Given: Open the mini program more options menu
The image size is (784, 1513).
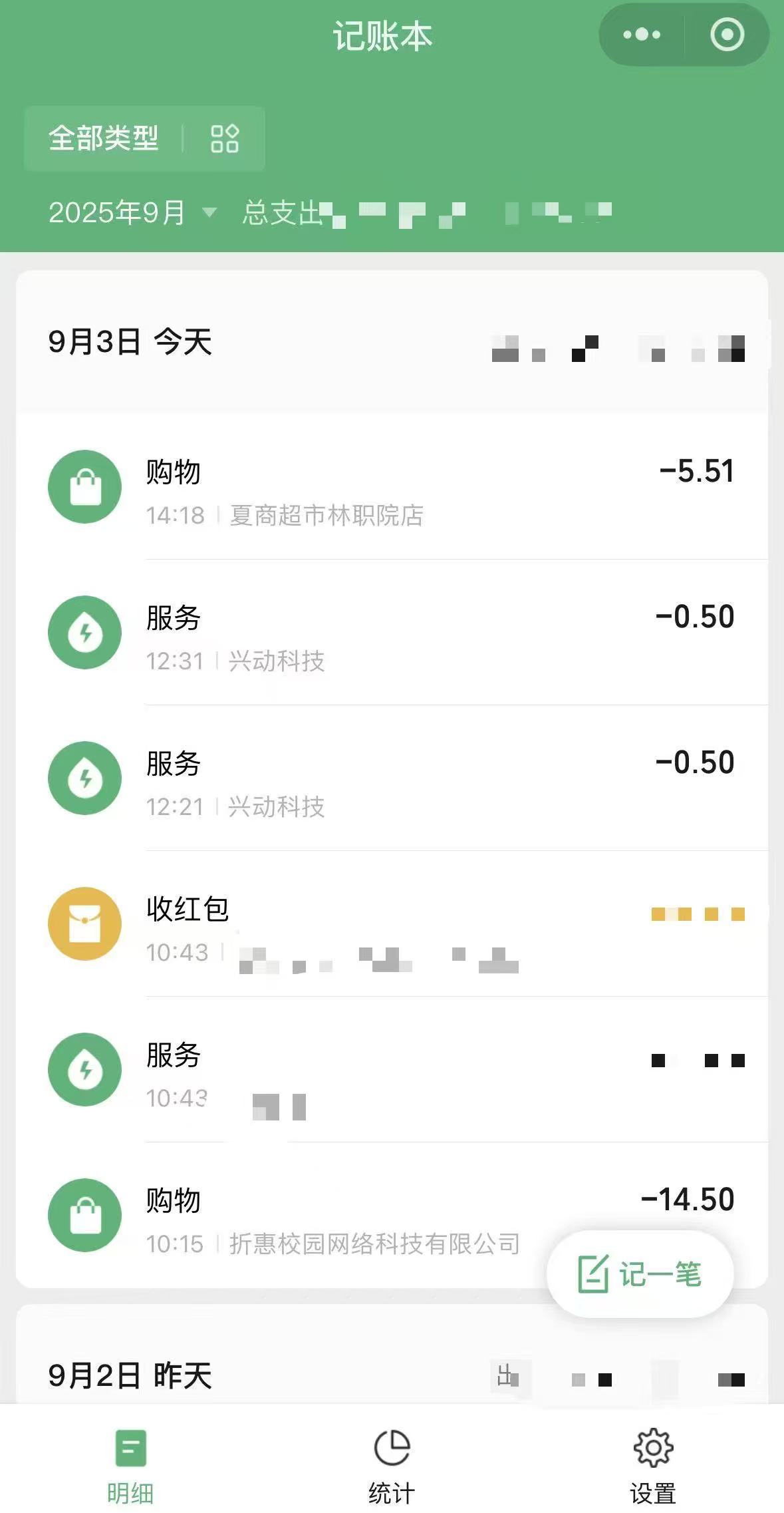Looking at the screenshot, I should (641, 35).
